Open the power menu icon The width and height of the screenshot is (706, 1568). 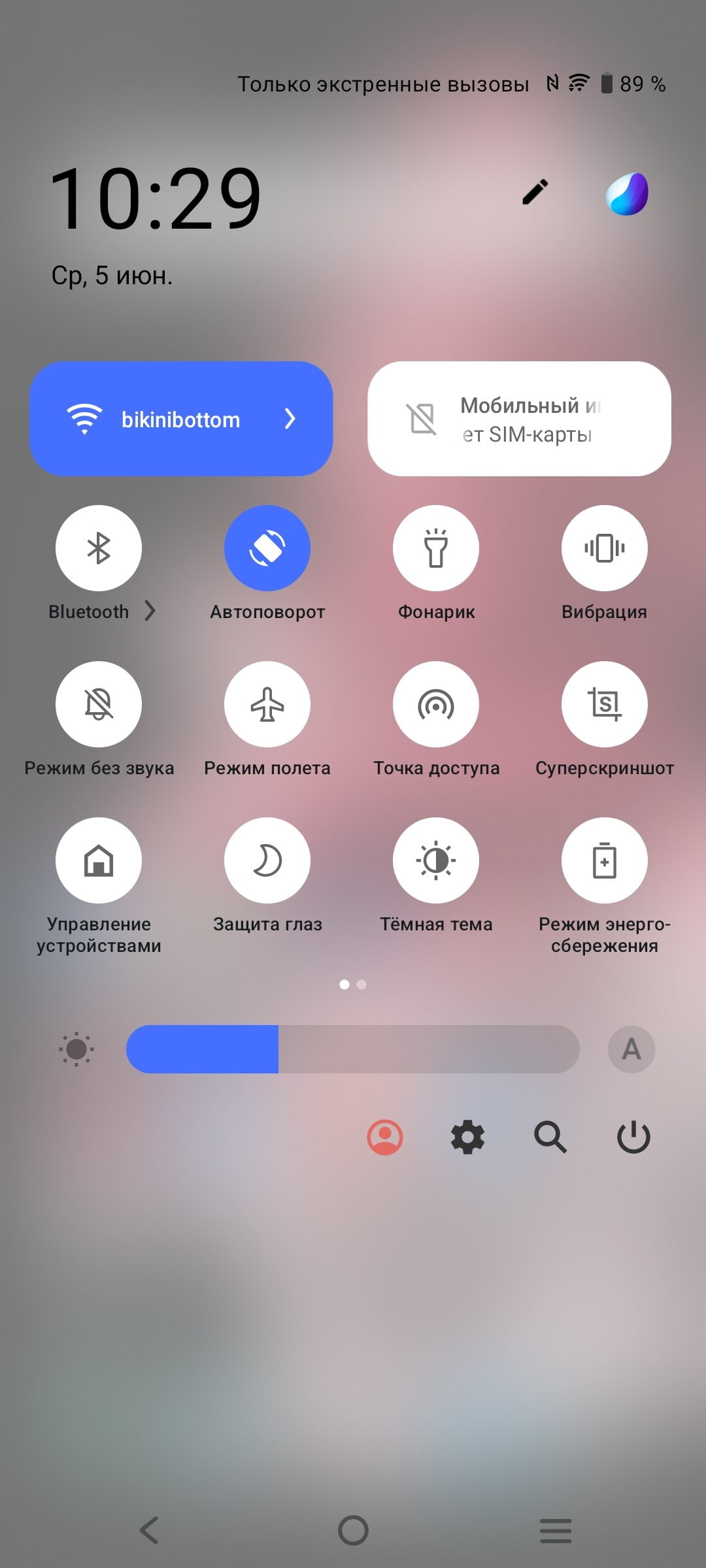click(633, 1137)
